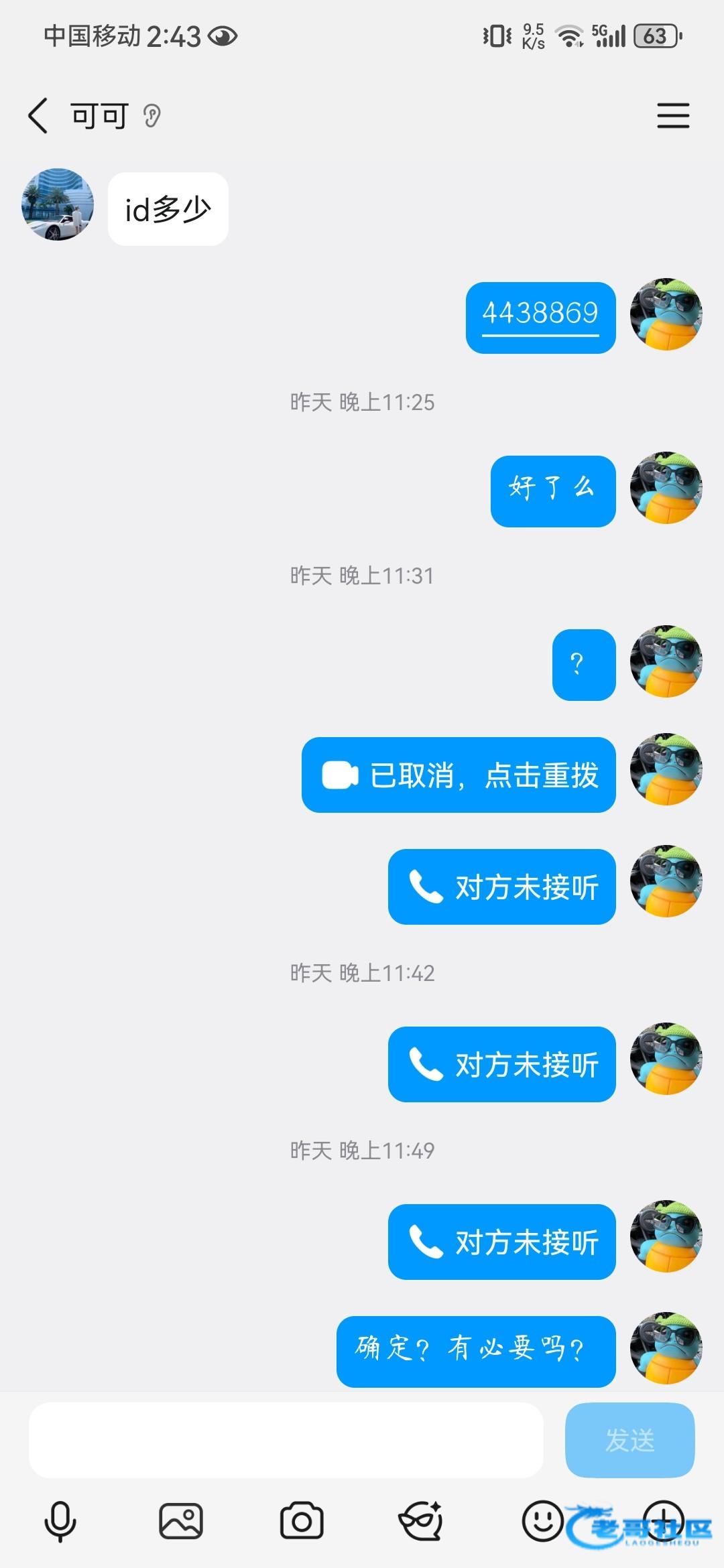The width and height of the screenshot is (724, 1568).
Task: Open 可可's profile avatar
Action: pyautogui.click(x=58, y=204)
